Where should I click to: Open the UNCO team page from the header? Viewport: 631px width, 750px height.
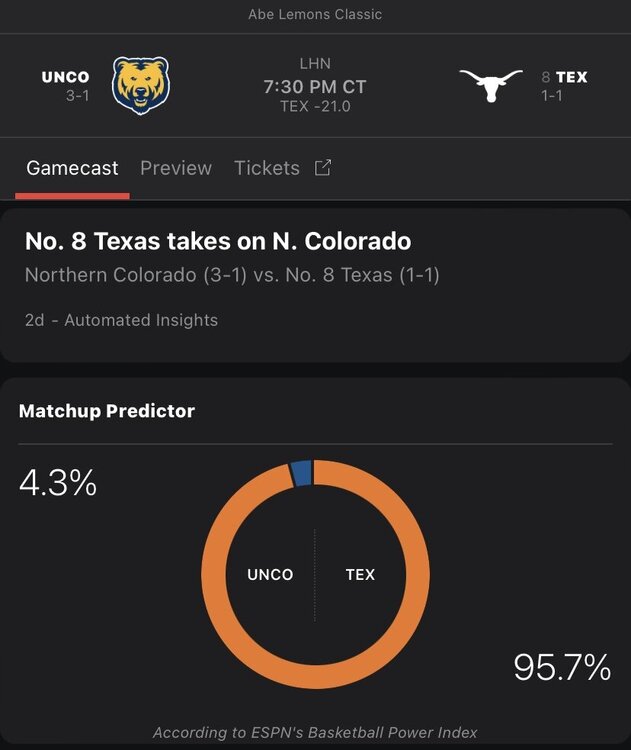click(x=140, y=85)
